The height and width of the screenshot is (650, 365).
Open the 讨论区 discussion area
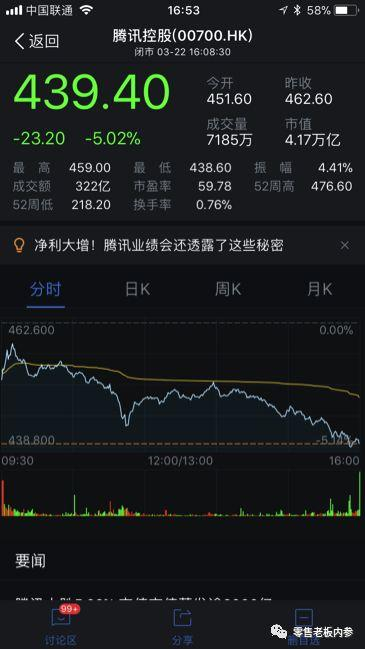tap(61, 625)
